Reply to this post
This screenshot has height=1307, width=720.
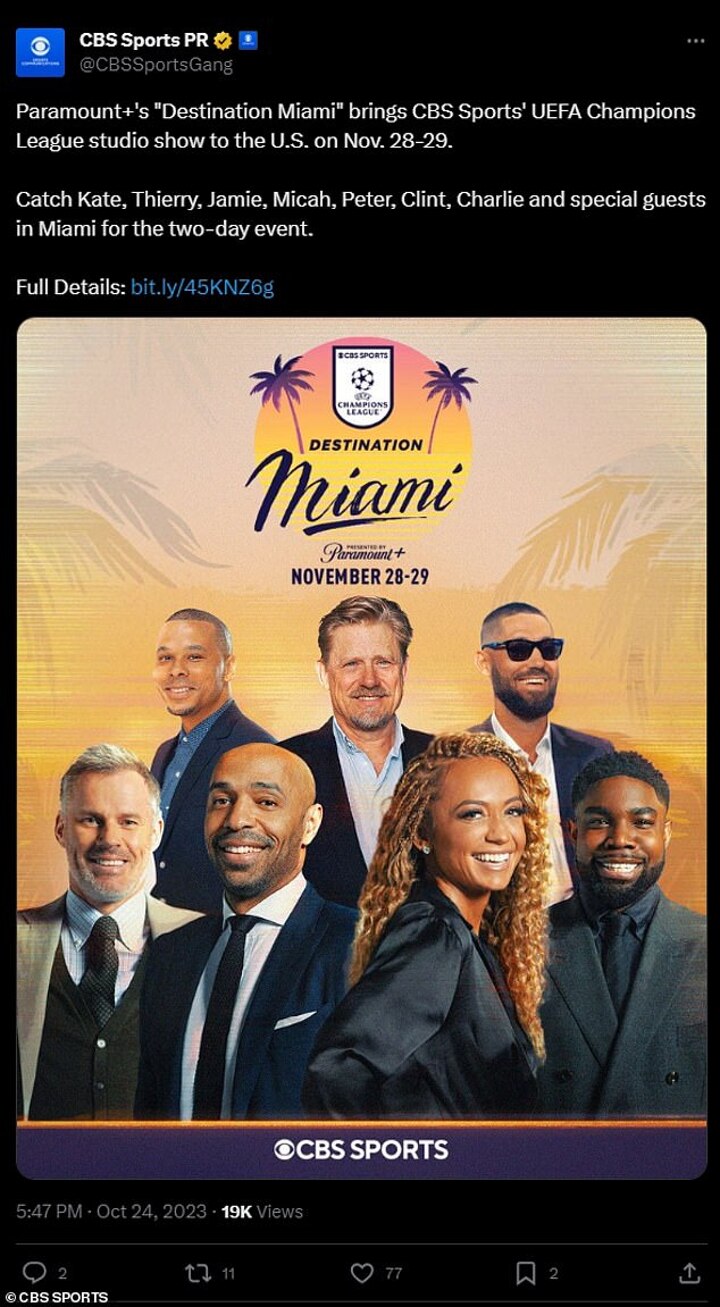click(x=35, y=1272)
